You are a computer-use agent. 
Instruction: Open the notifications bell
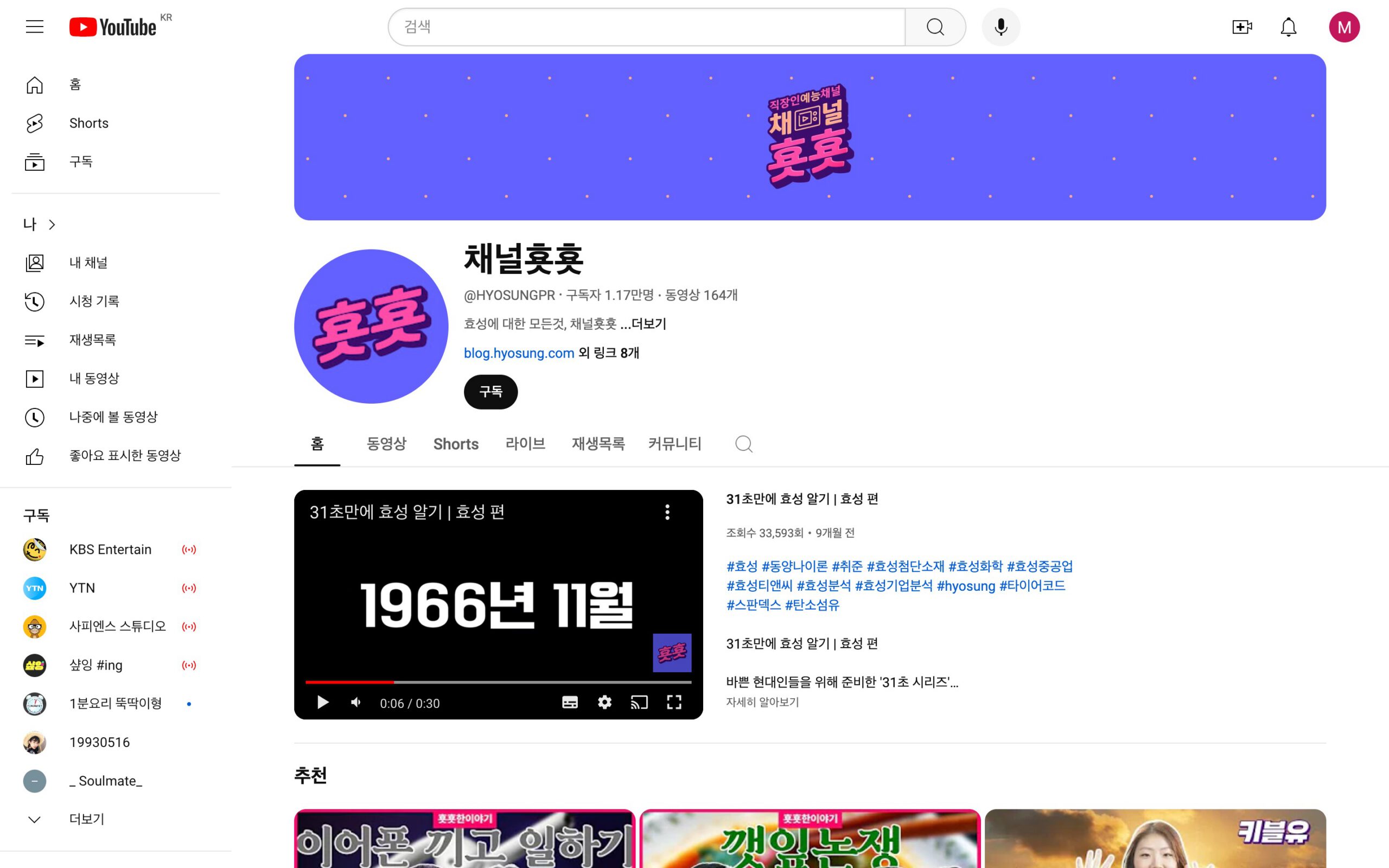click(1288, 27)
